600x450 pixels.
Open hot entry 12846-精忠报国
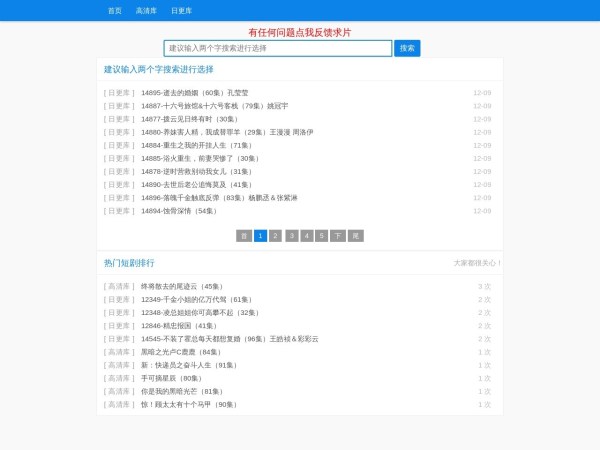179,325
